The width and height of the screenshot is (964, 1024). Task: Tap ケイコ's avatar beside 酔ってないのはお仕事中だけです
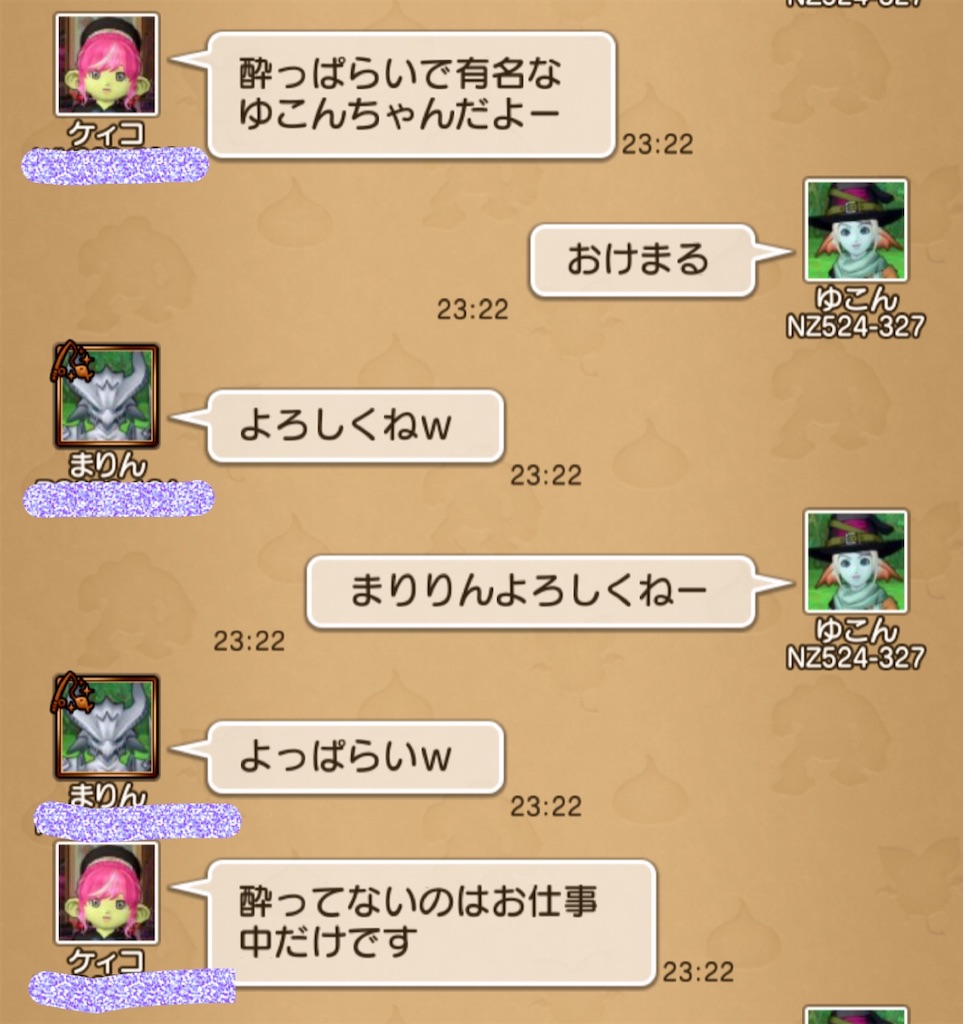[107, 892]
